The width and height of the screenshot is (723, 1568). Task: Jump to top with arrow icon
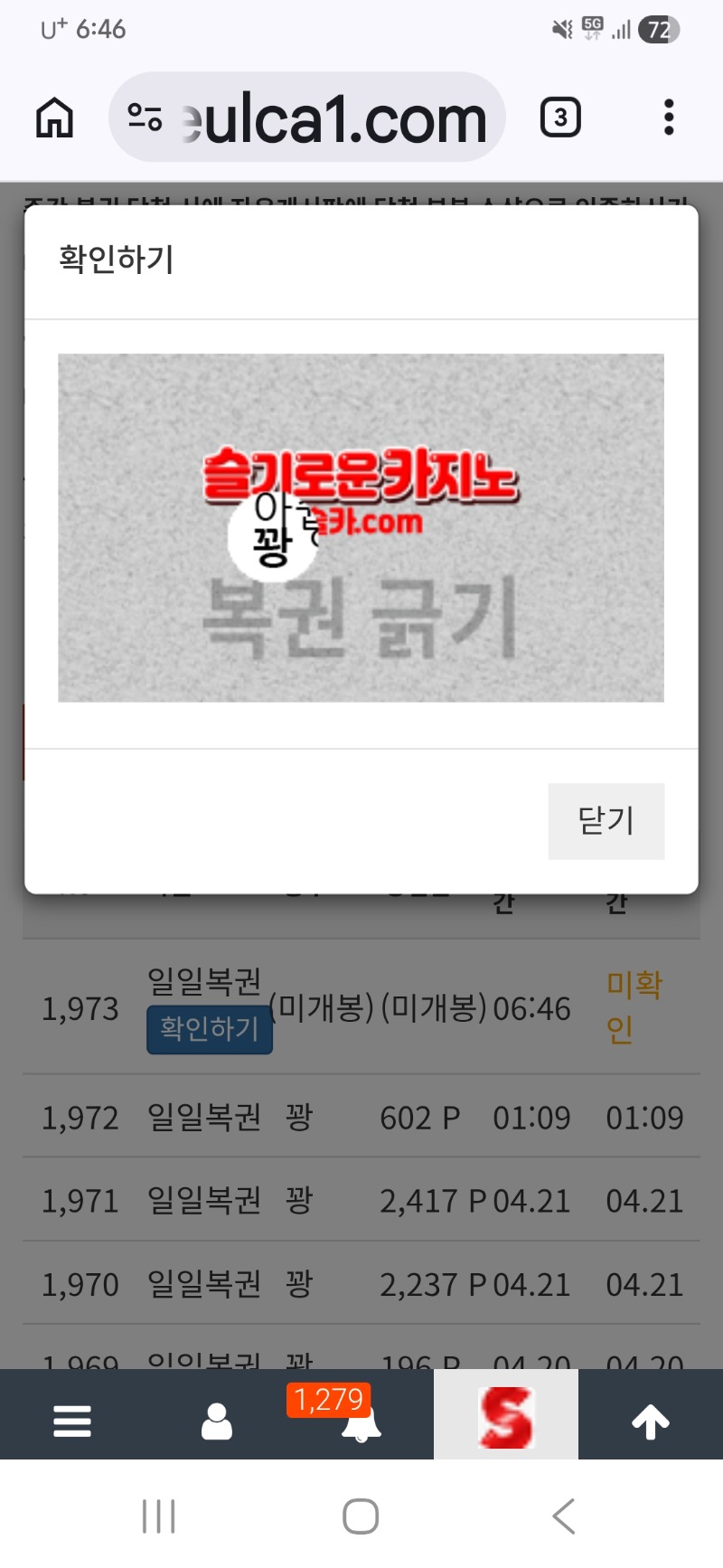tap(651, 1421)
